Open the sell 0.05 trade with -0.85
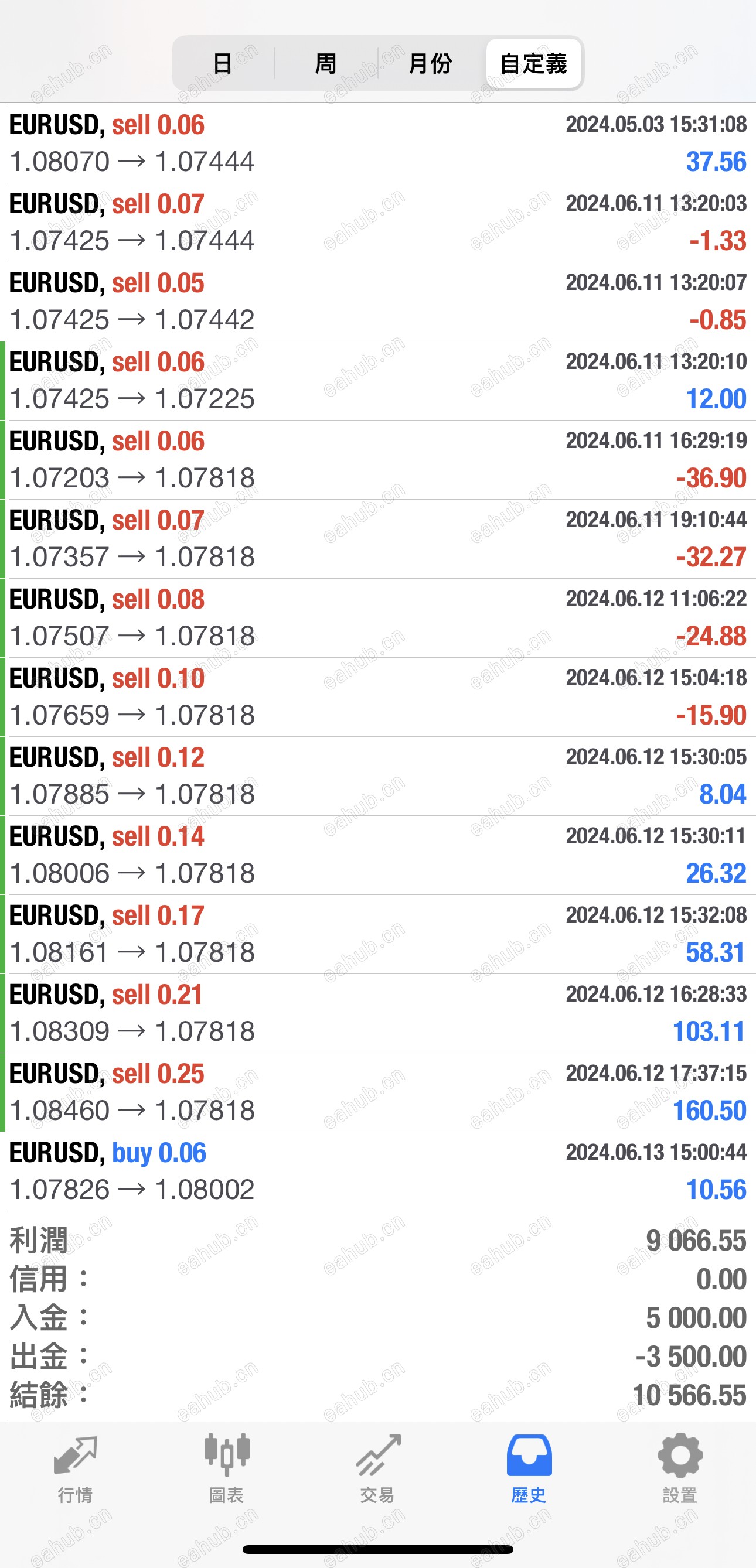 tap(377, 302)
